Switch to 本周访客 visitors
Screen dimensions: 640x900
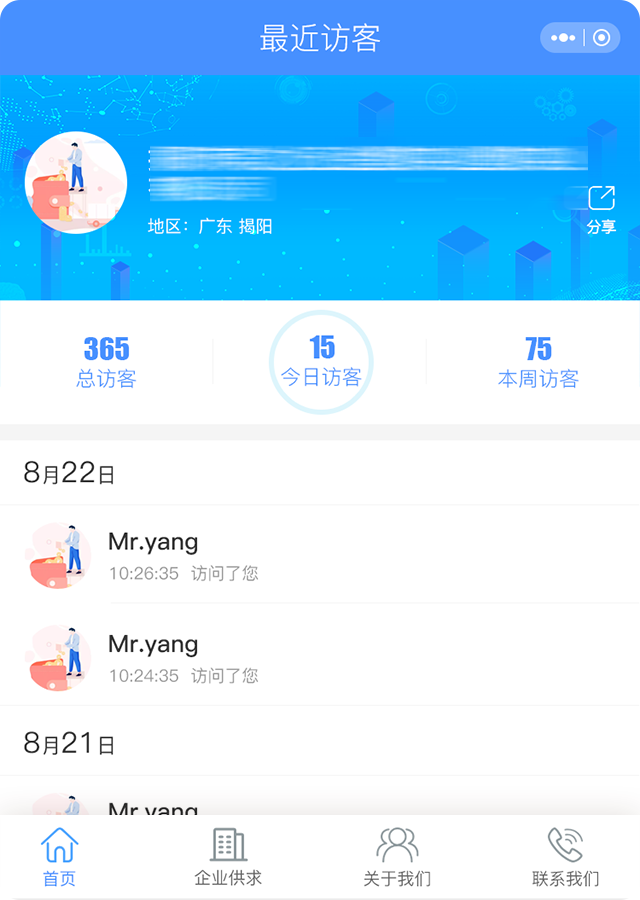click(538, 362)
